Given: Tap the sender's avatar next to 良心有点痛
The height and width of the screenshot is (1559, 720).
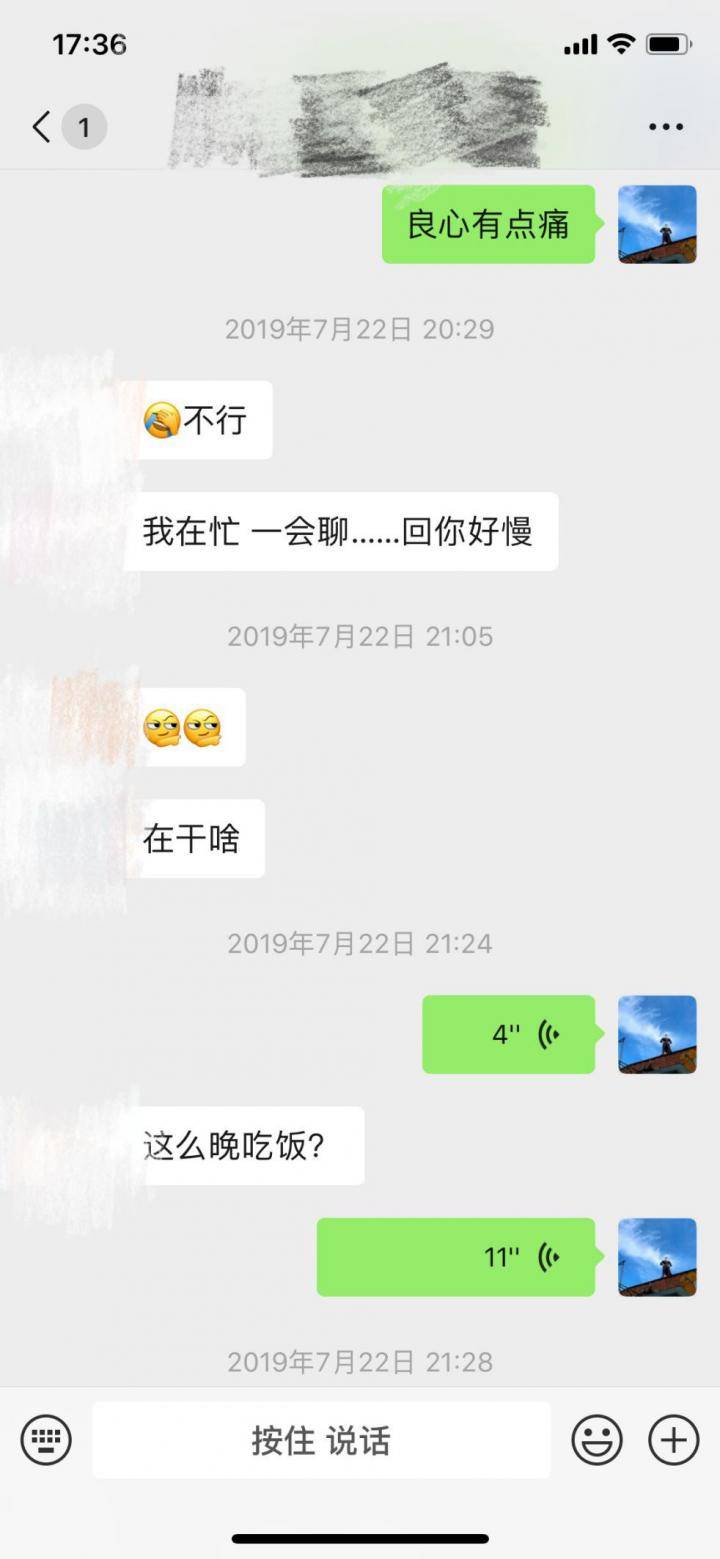Looking at the screenshot, I should 657,225.
